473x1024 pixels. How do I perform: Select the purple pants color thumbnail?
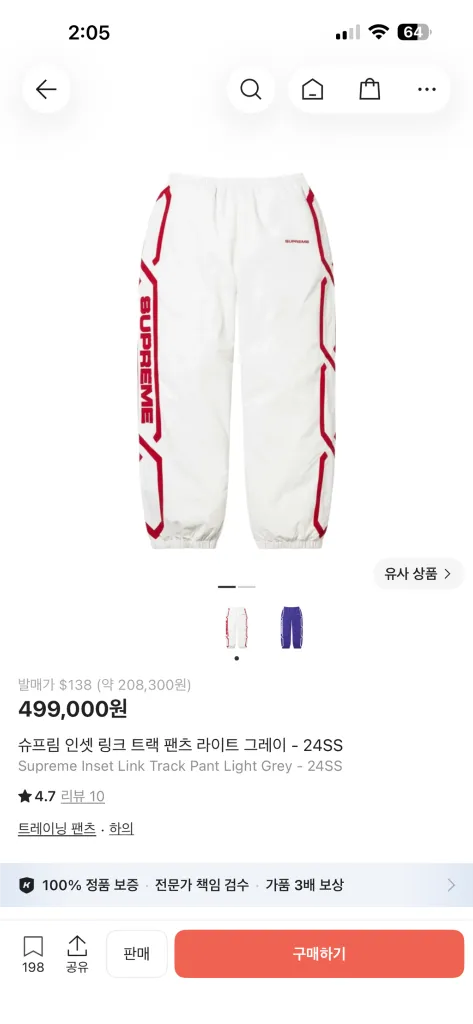point(291,628)
